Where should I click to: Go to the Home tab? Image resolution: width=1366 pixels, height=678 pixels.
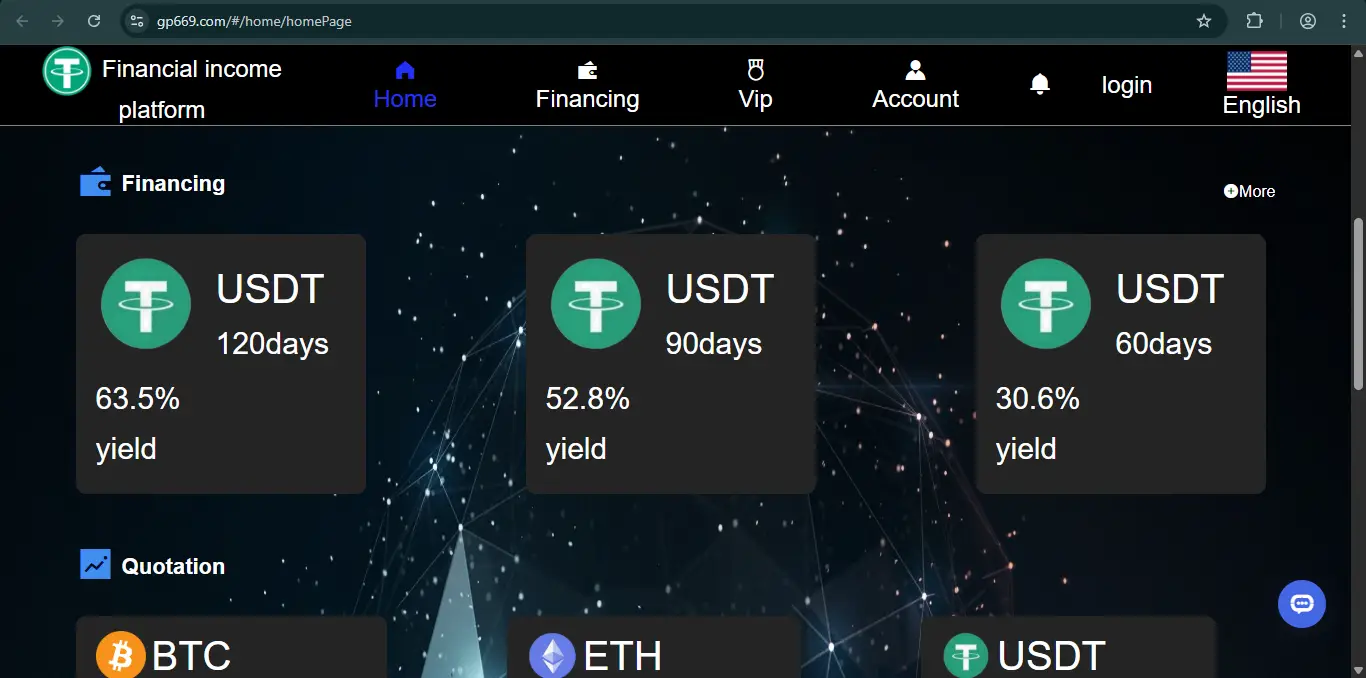click(405, 86)
